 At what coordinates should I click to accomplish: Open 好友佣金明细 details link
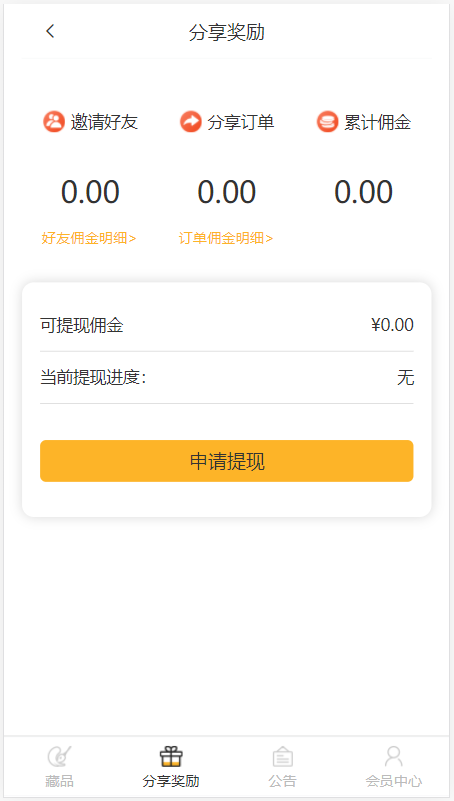point(89,238)
